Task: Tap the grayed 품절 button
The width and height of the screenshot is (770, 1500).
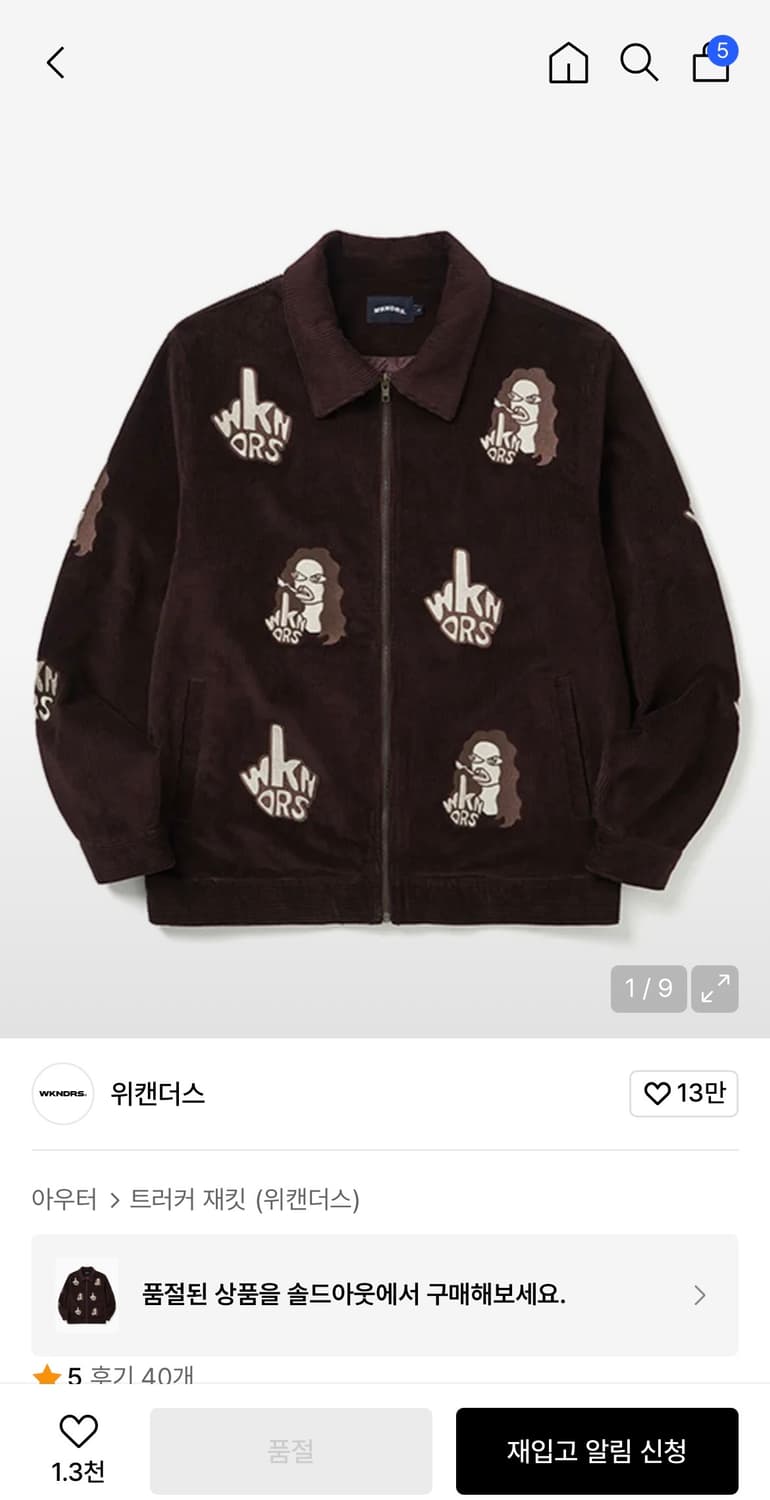Action: [290, 1451]
